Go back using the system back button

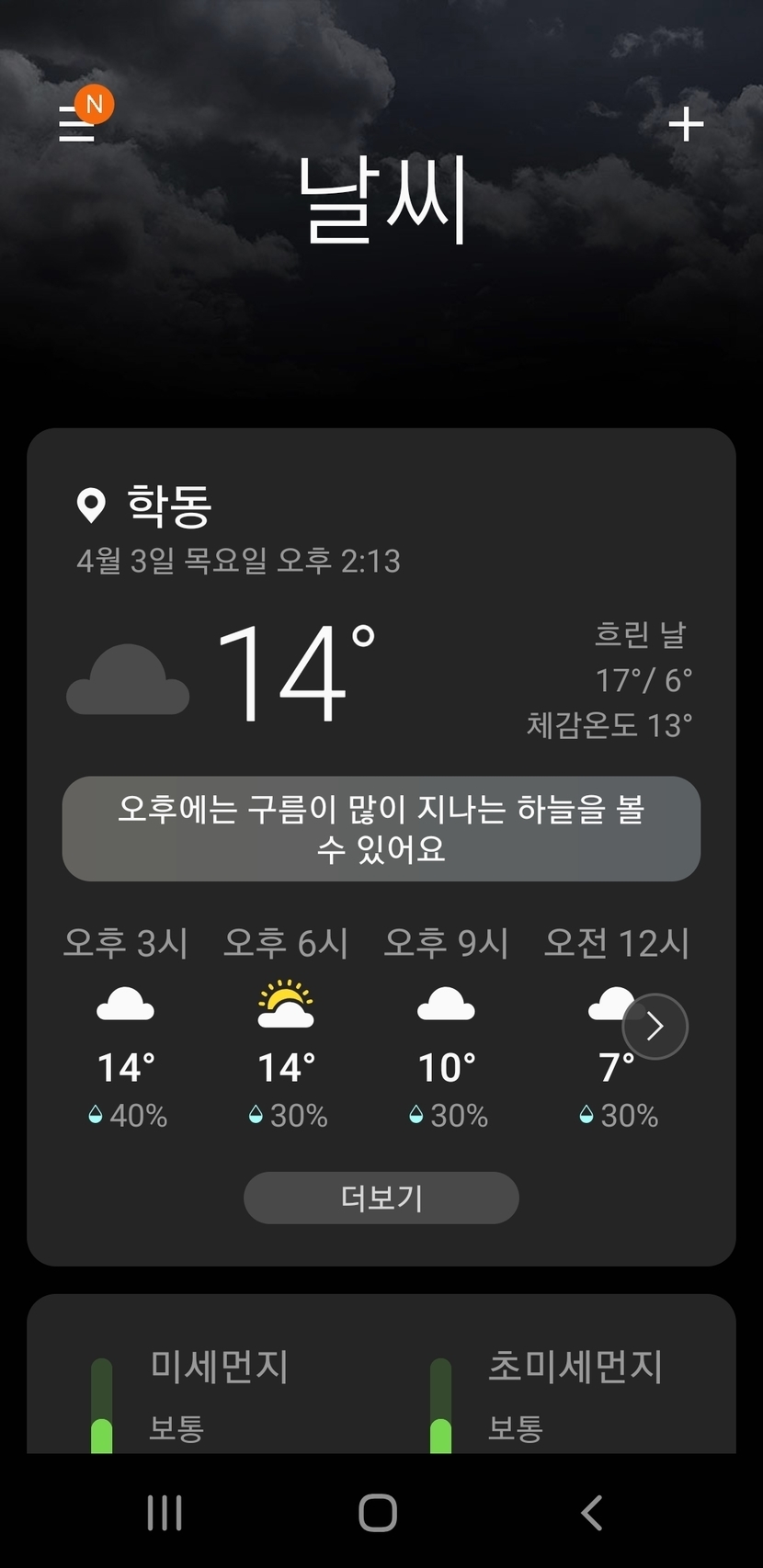click(x=592, y=1512)
